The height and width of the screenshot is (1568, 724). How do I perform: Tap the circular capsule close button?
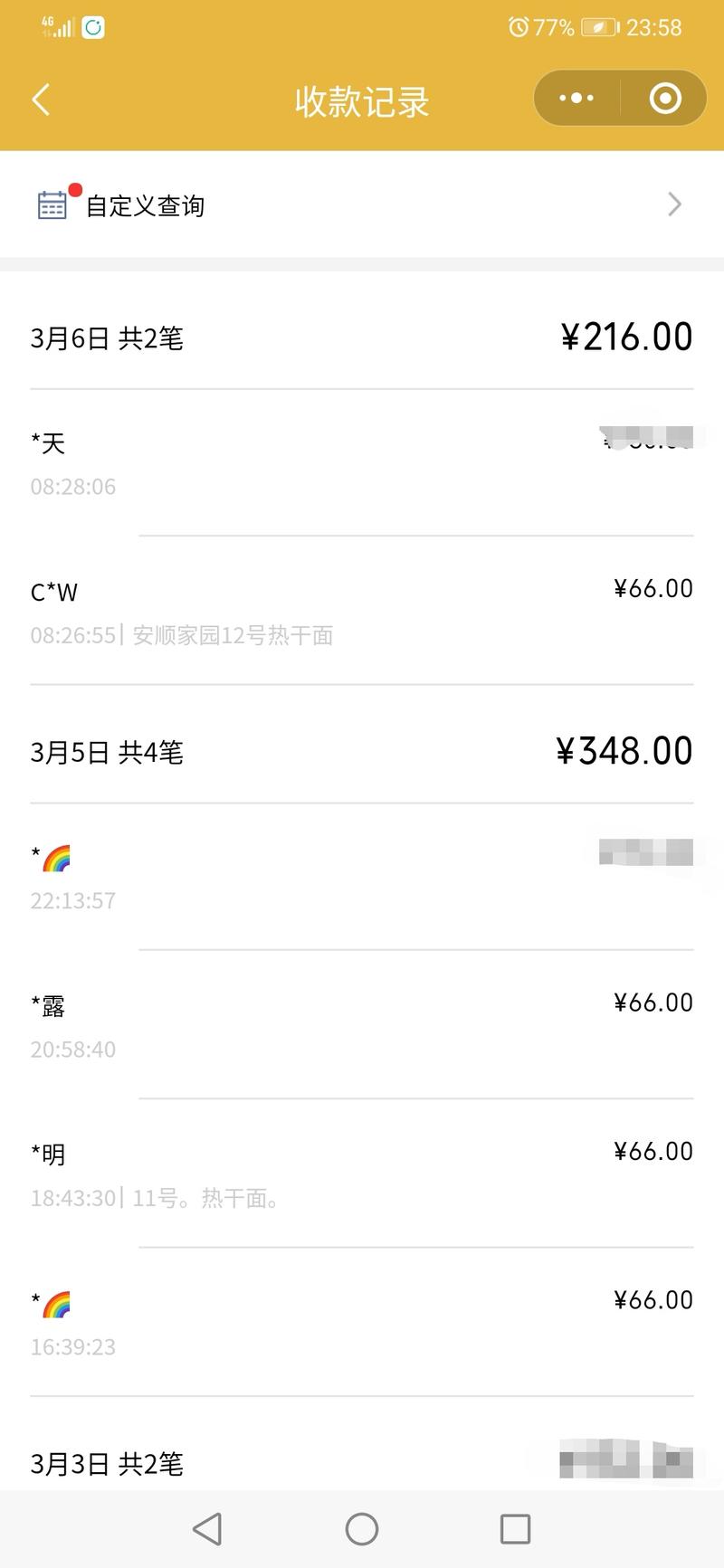663,98
